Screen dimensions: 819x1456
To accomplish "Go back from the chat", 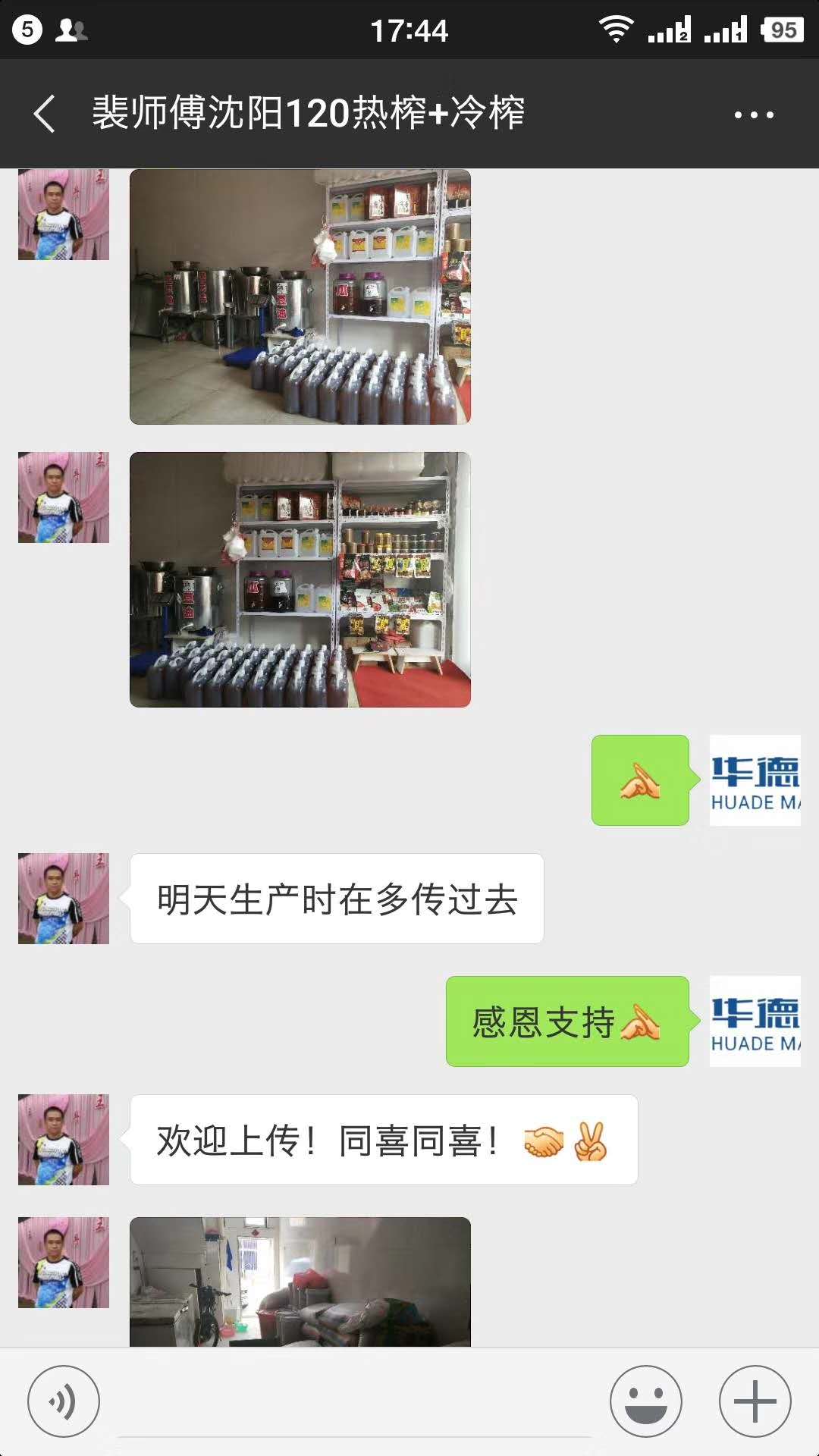I will click(x=45, y=115).
